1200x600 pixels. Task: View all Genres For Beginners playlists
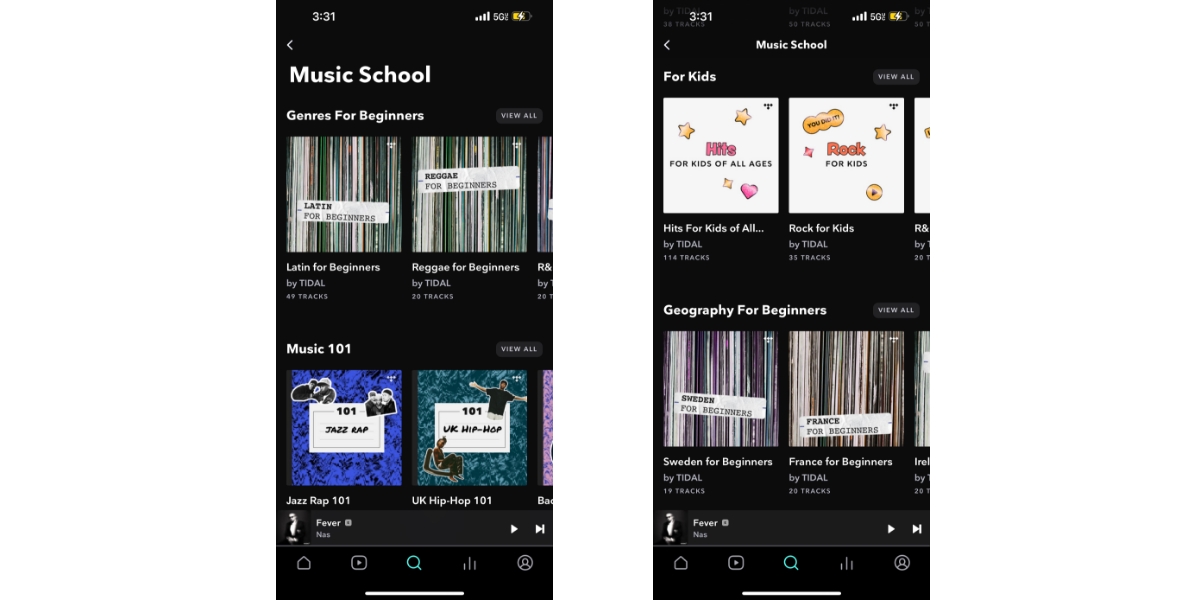(519, 116)
